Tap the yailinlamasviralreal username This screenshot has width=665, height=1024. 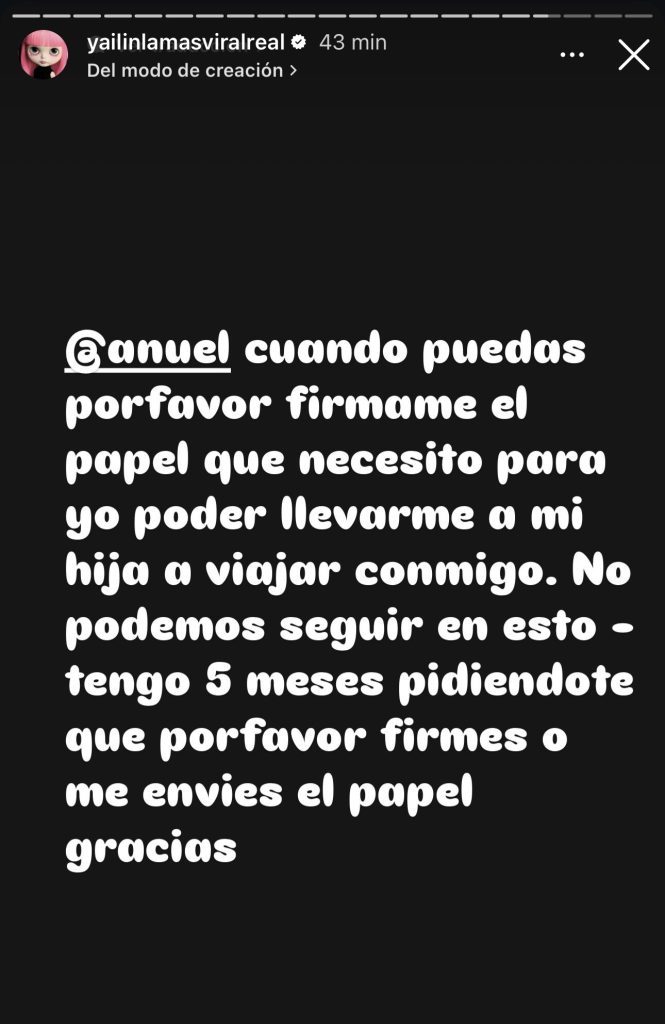coord(186,43)
